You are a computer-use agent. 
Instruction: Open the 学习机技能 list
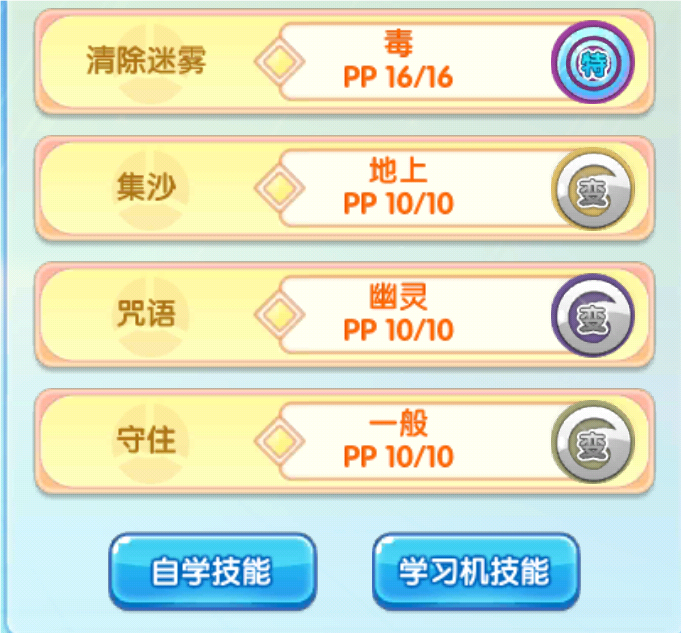coord(474,571)
